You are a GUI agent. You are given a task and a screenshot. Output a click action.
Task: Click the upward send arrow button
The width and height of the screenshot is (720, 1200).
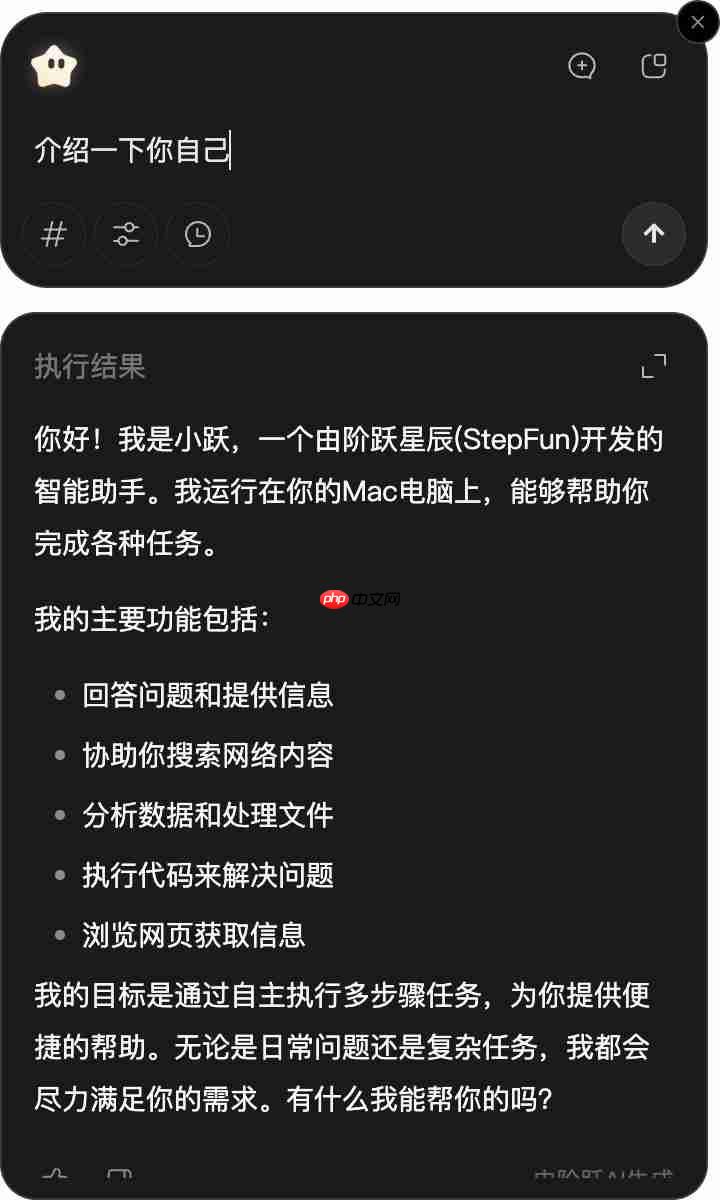(x=653, y=234)
